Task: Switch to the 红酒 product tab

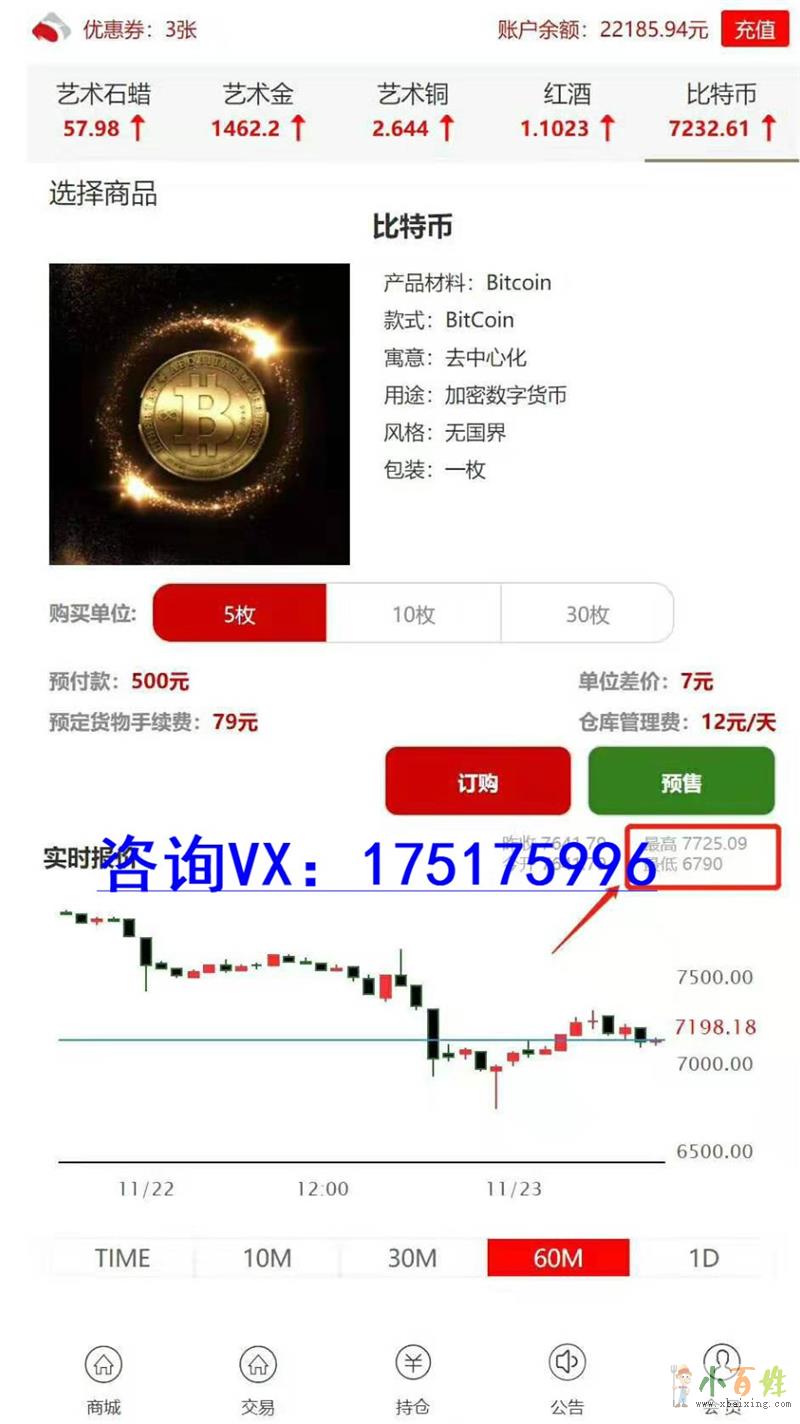Action: tap(567, 111)
